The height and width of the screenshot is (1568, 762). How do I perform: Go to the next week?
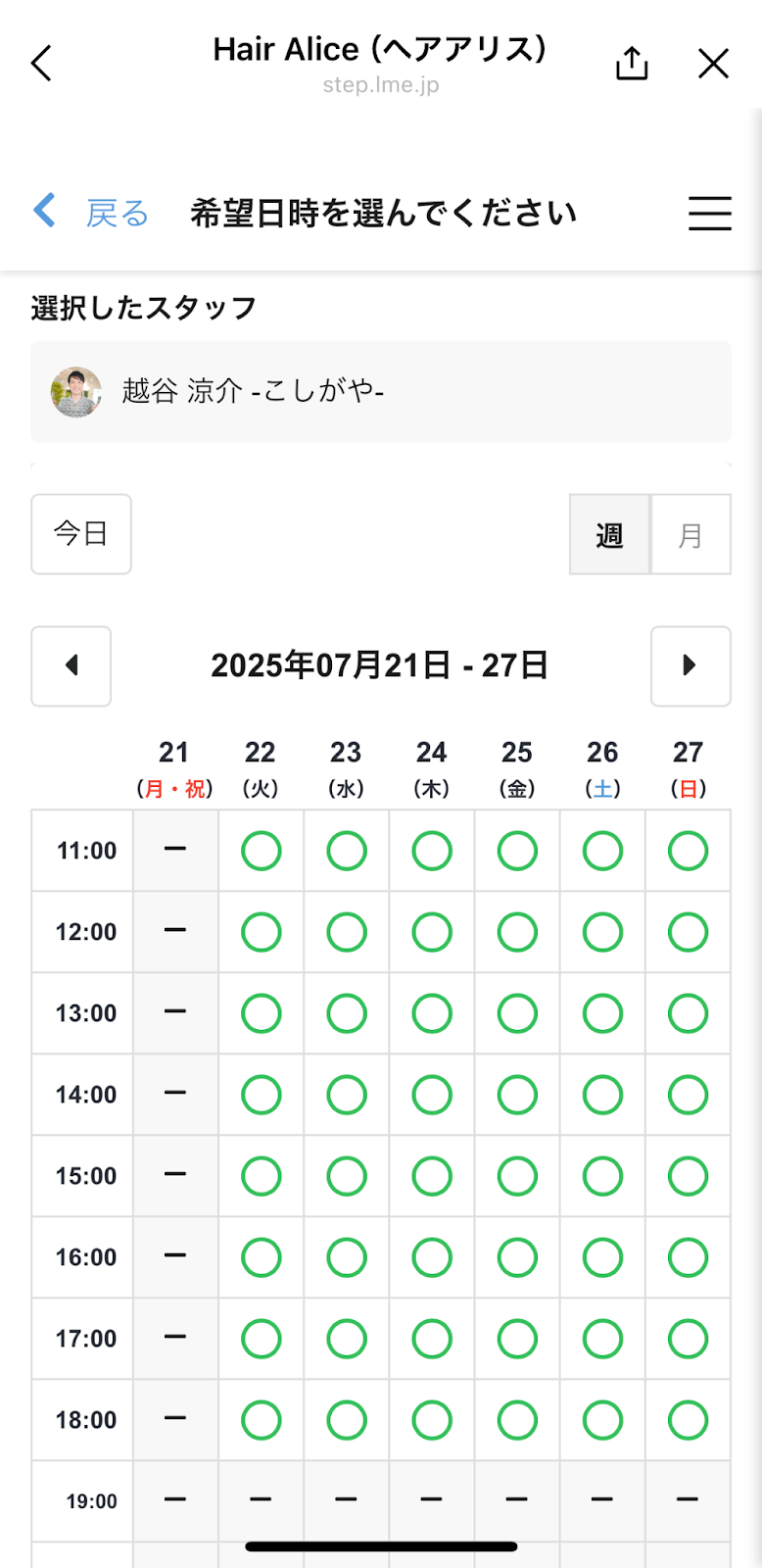click(x=691, y=666)
